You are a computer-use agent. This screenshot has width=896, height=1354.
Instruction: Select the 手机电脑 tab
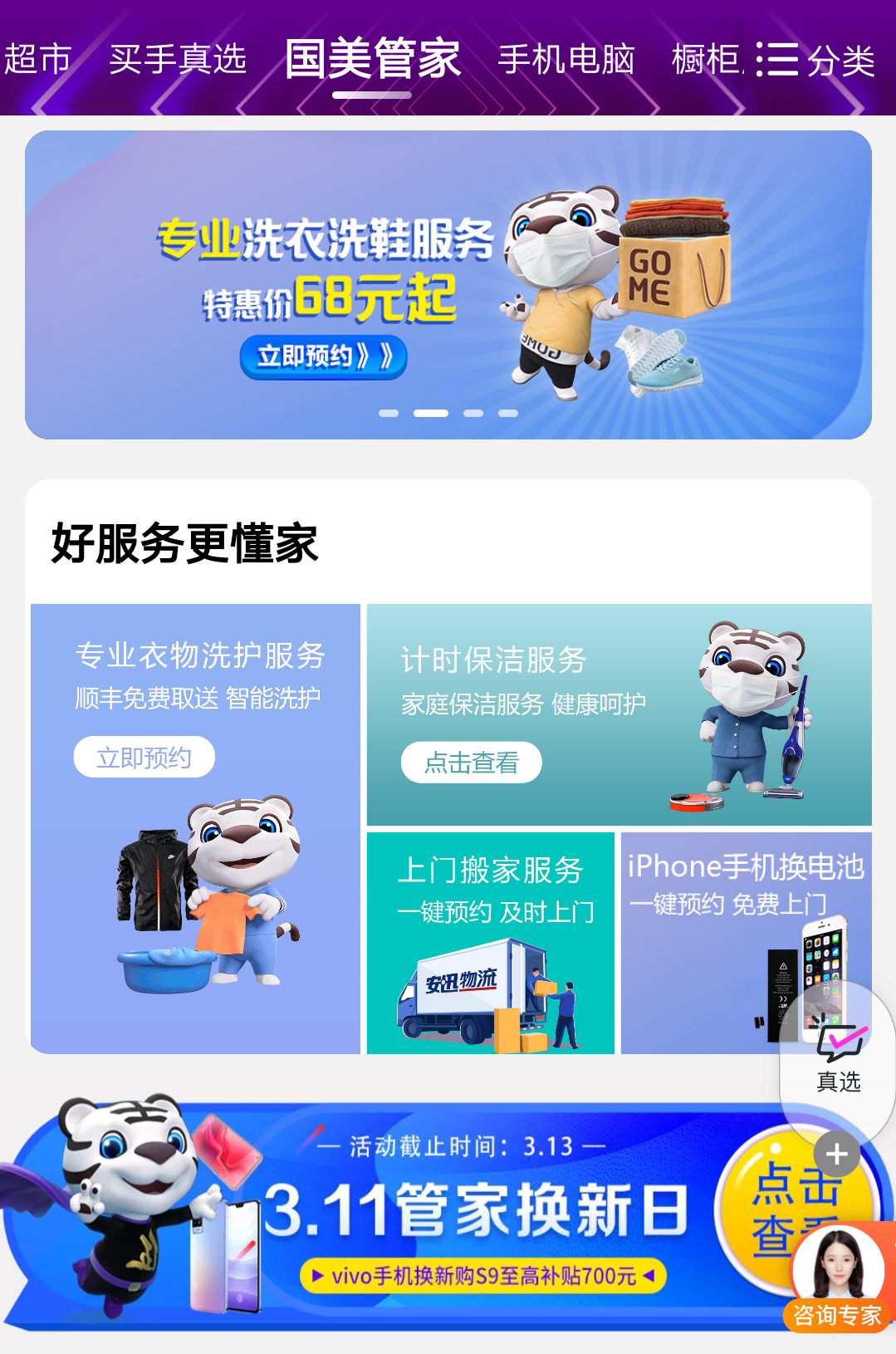[566, 60]
